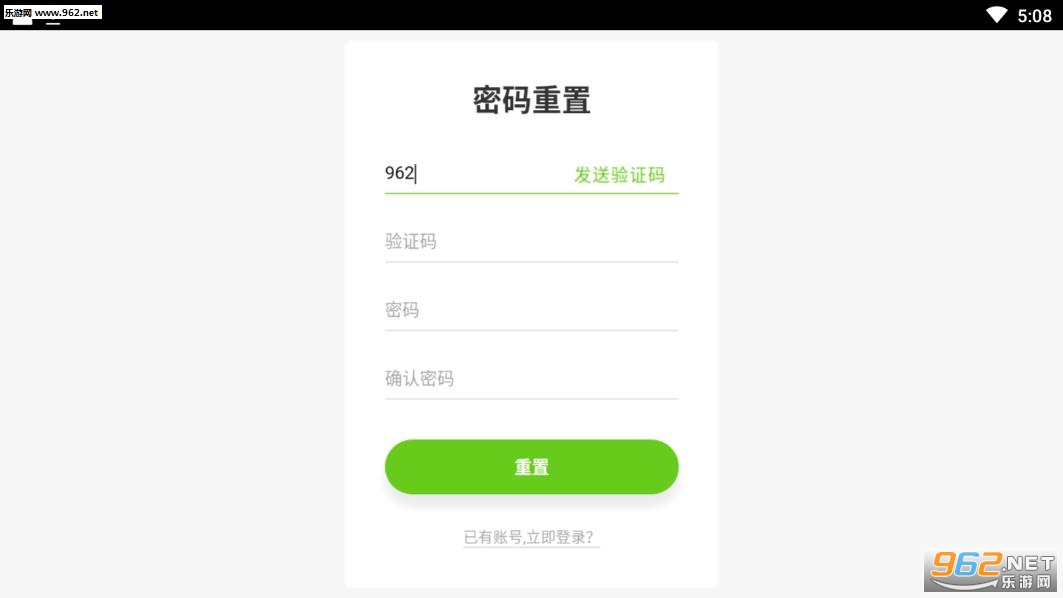This screenshot has width=1063, height=598.
Task: Select the 确认密码 confirm password field
Action: (532, 379)
